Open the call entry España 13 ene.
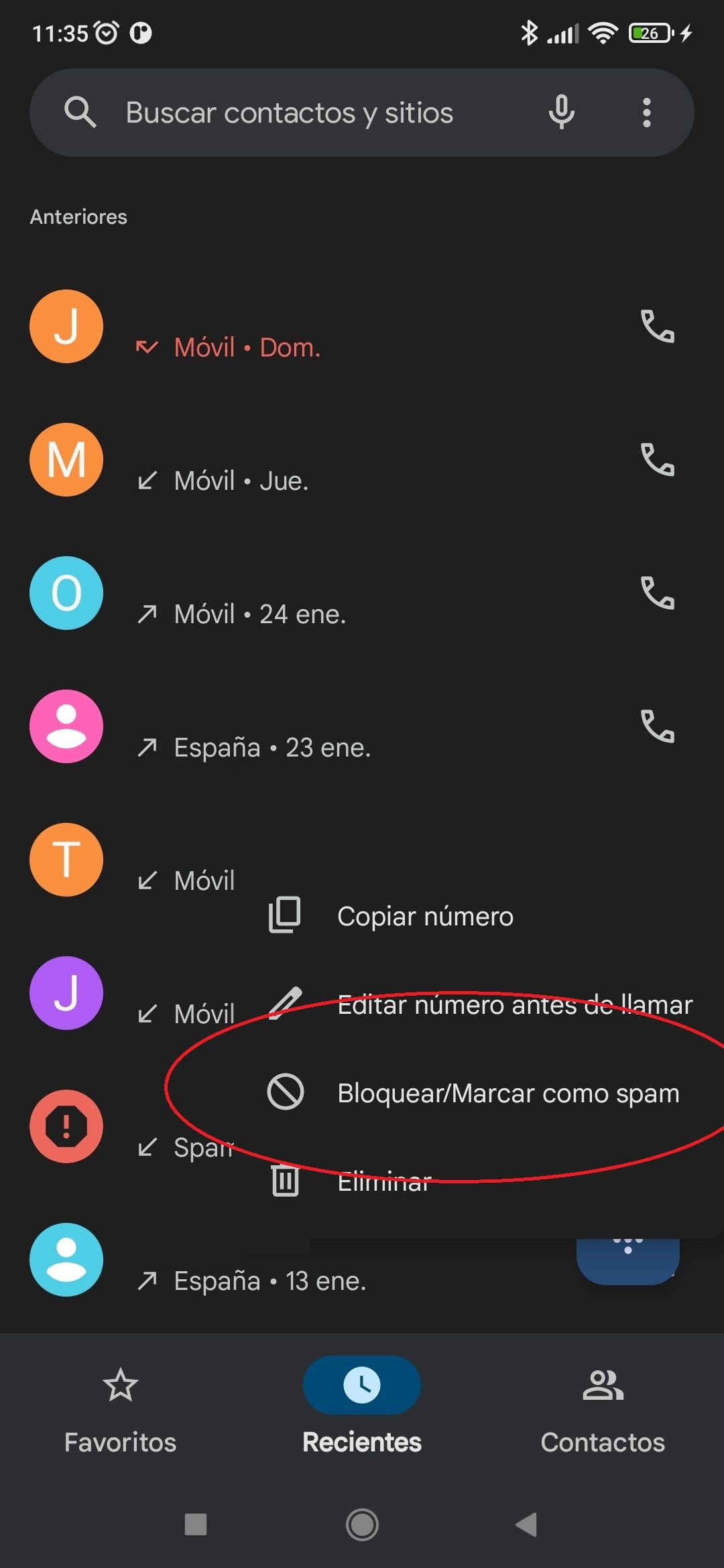The image size is (724, 1568). tap(268, 1281)
